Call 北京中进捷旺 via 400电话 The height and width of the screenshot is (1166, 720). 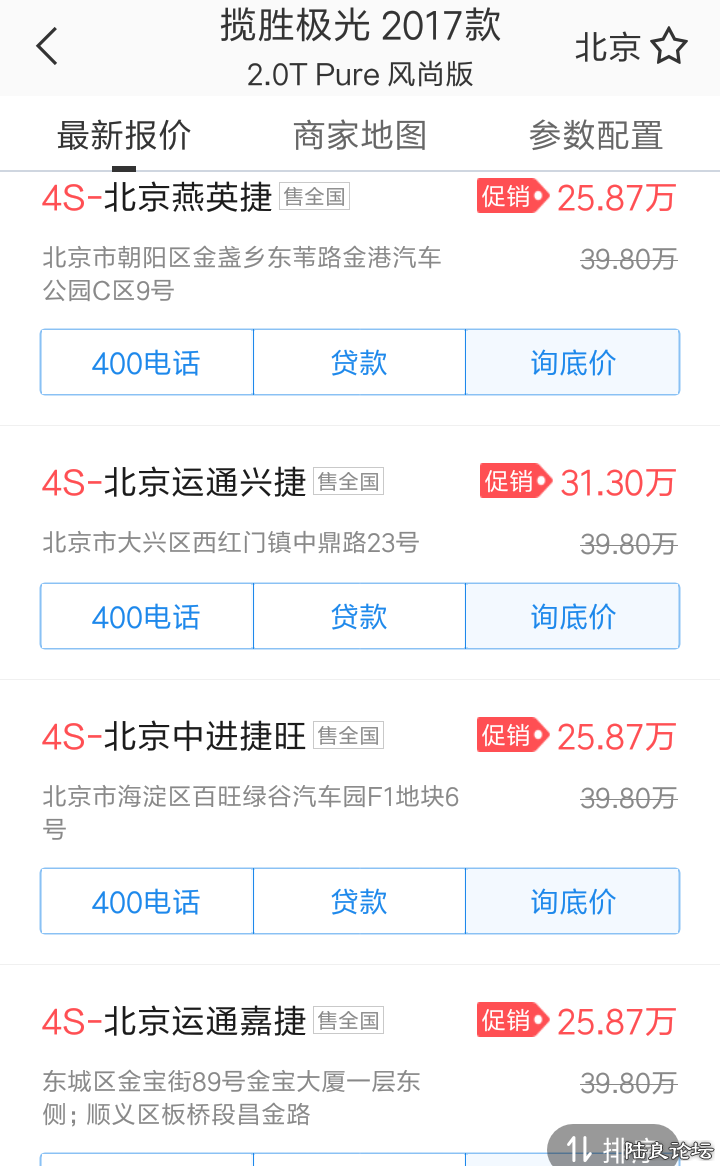pos(147,901)
